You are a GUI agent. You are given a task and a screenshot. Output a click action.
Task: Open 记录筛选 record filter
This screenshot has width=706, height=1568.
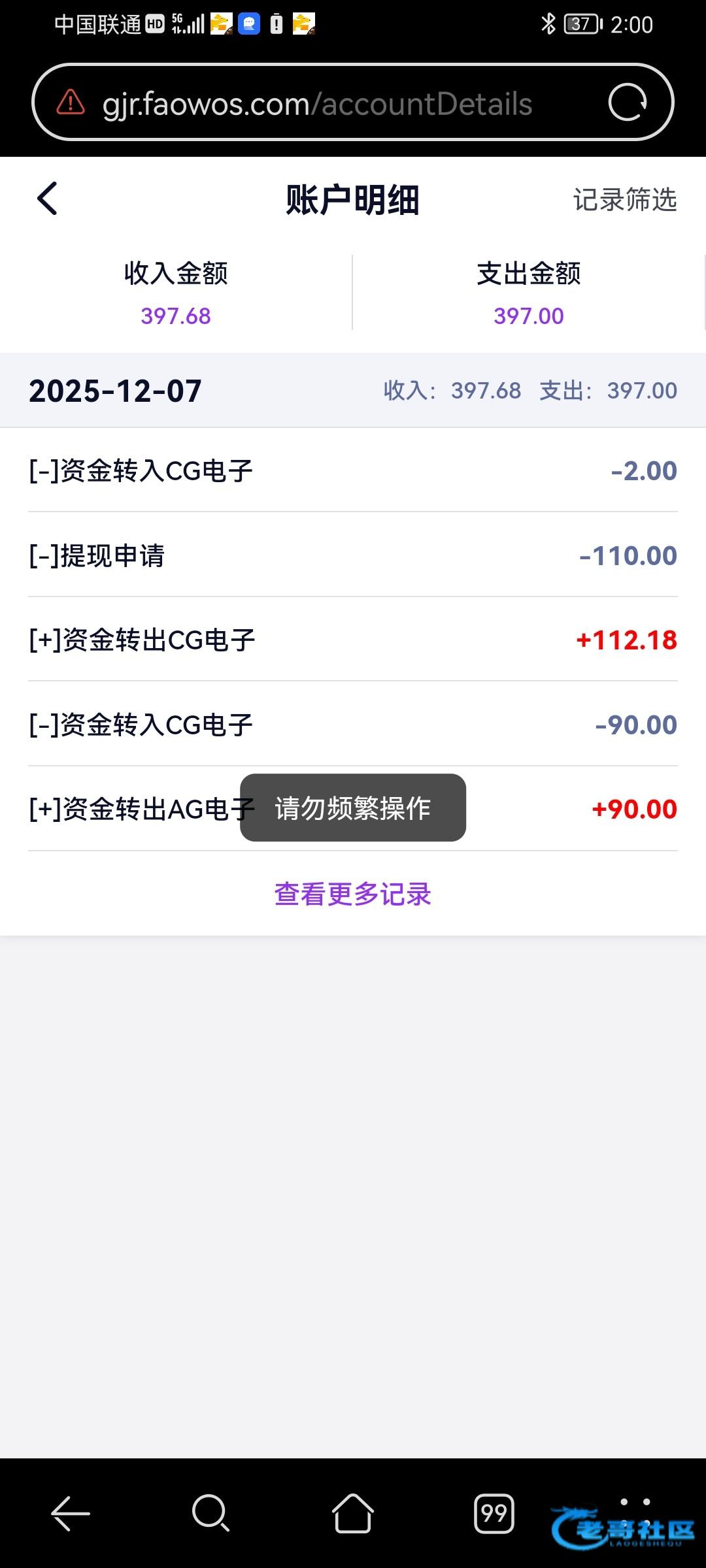pyautogui.click(x=624, y=200)
